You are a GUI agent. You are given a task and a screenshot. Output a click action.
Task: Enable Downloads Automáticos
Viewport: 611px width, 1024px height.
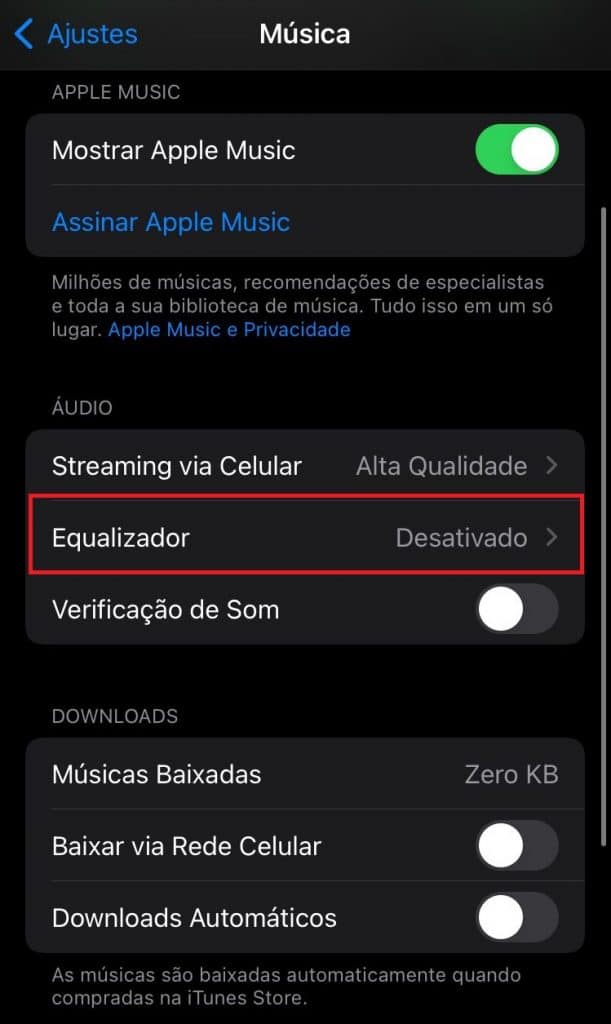516,917
